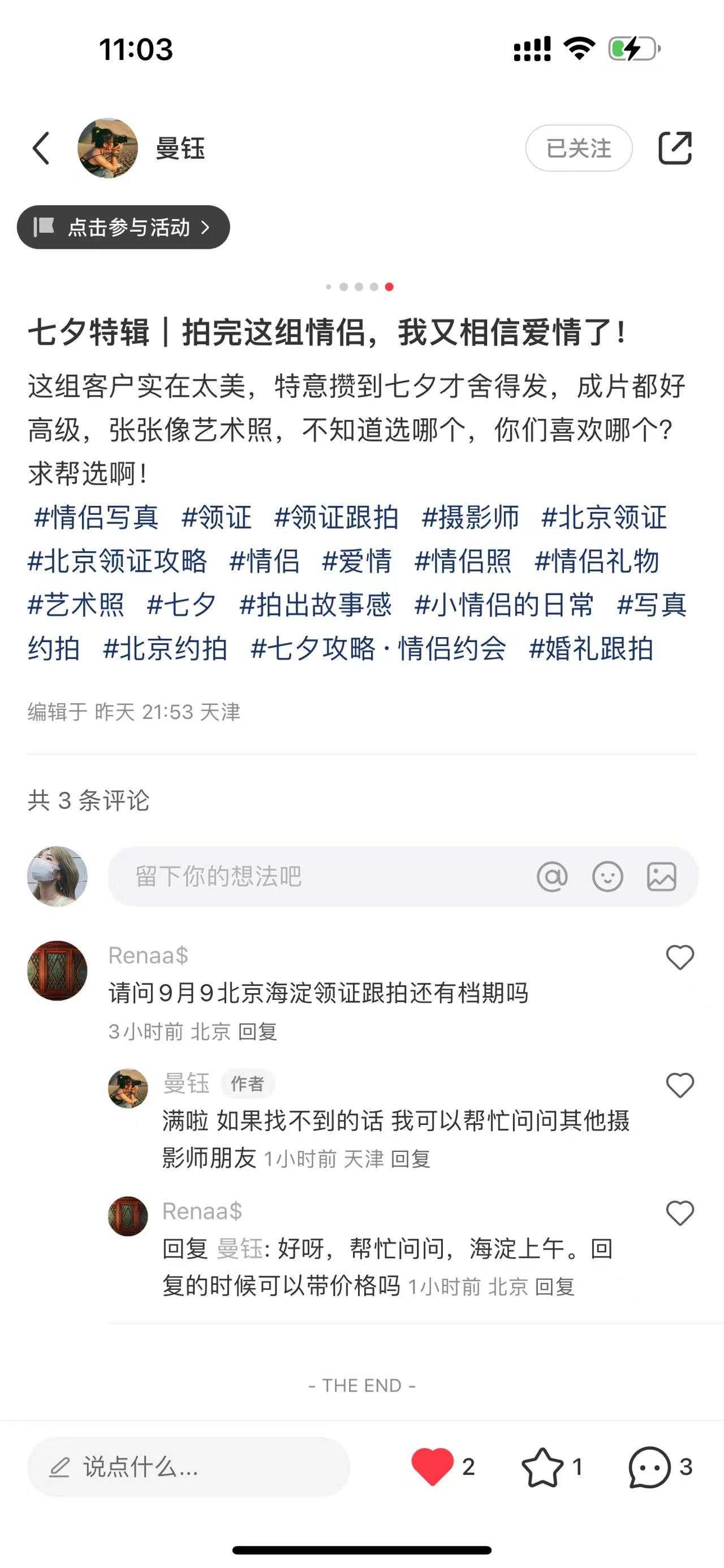724x1568 pixels.
Task: Open the #婚礼跟拍 hashtag
Action: 591,649
